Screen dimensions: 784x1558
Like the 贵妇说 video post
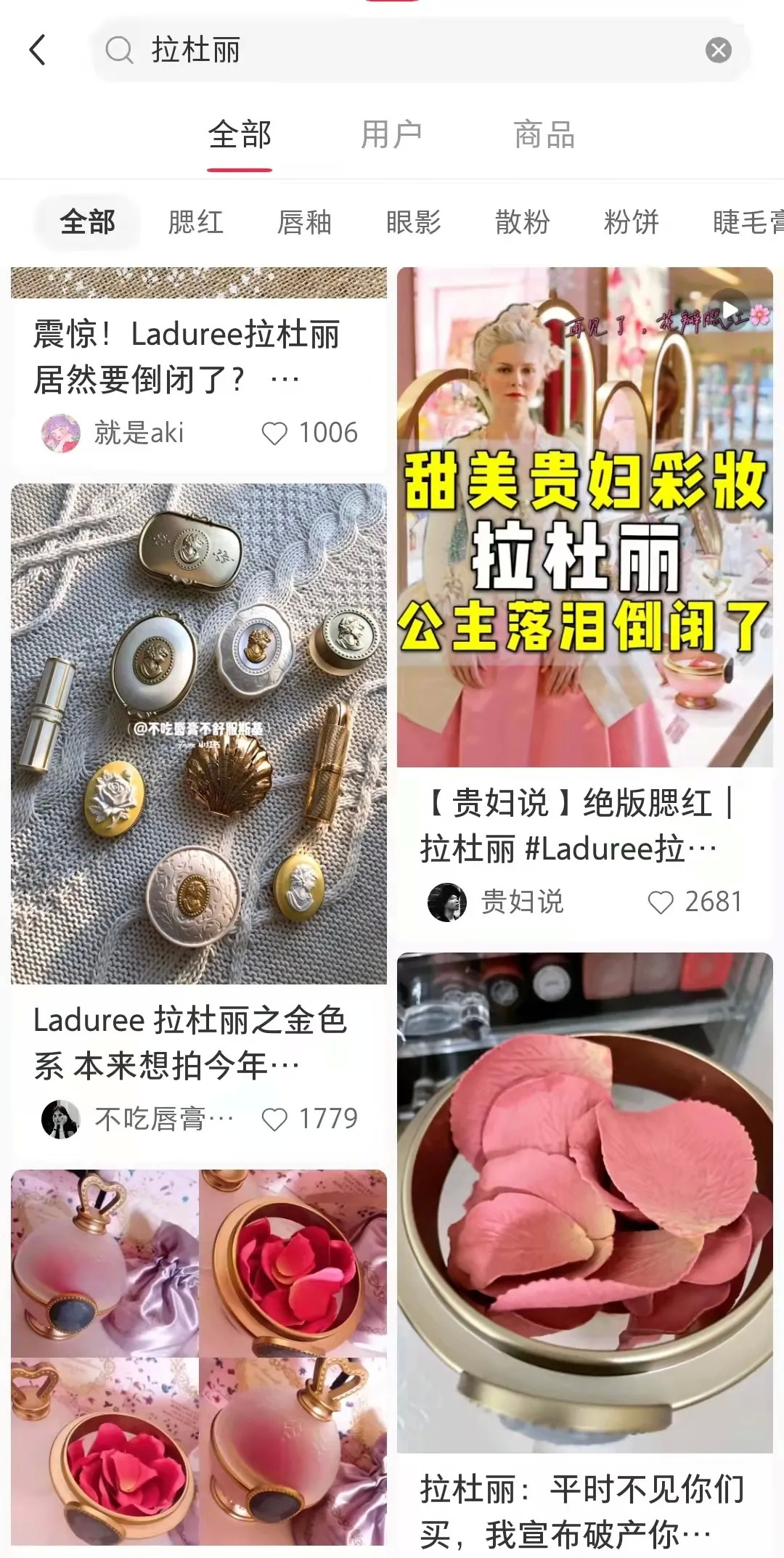(661, 902)
